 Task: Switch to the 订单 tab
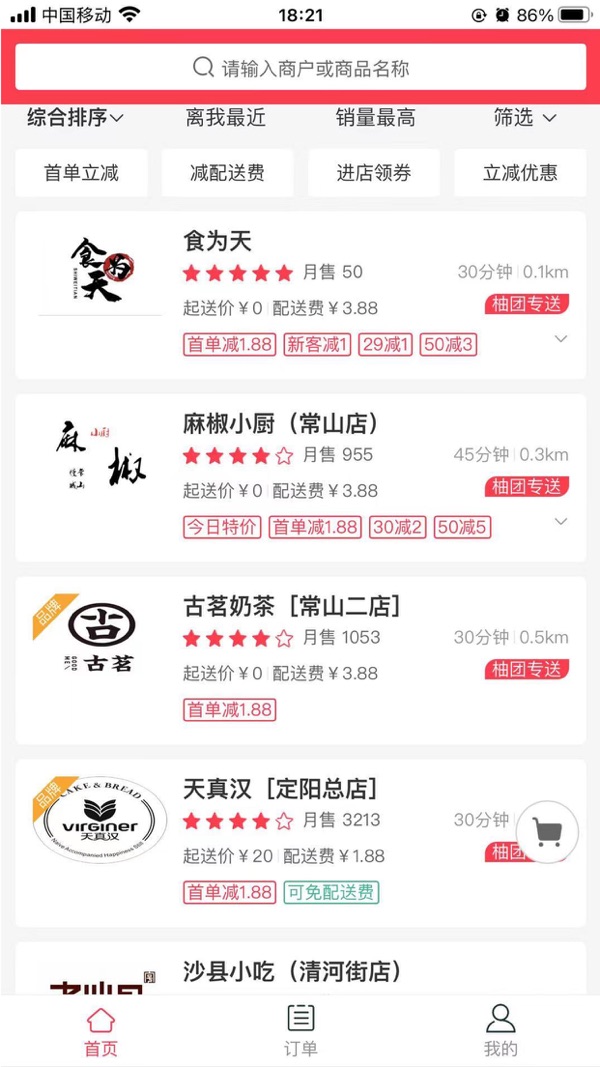click(300, 1029)
